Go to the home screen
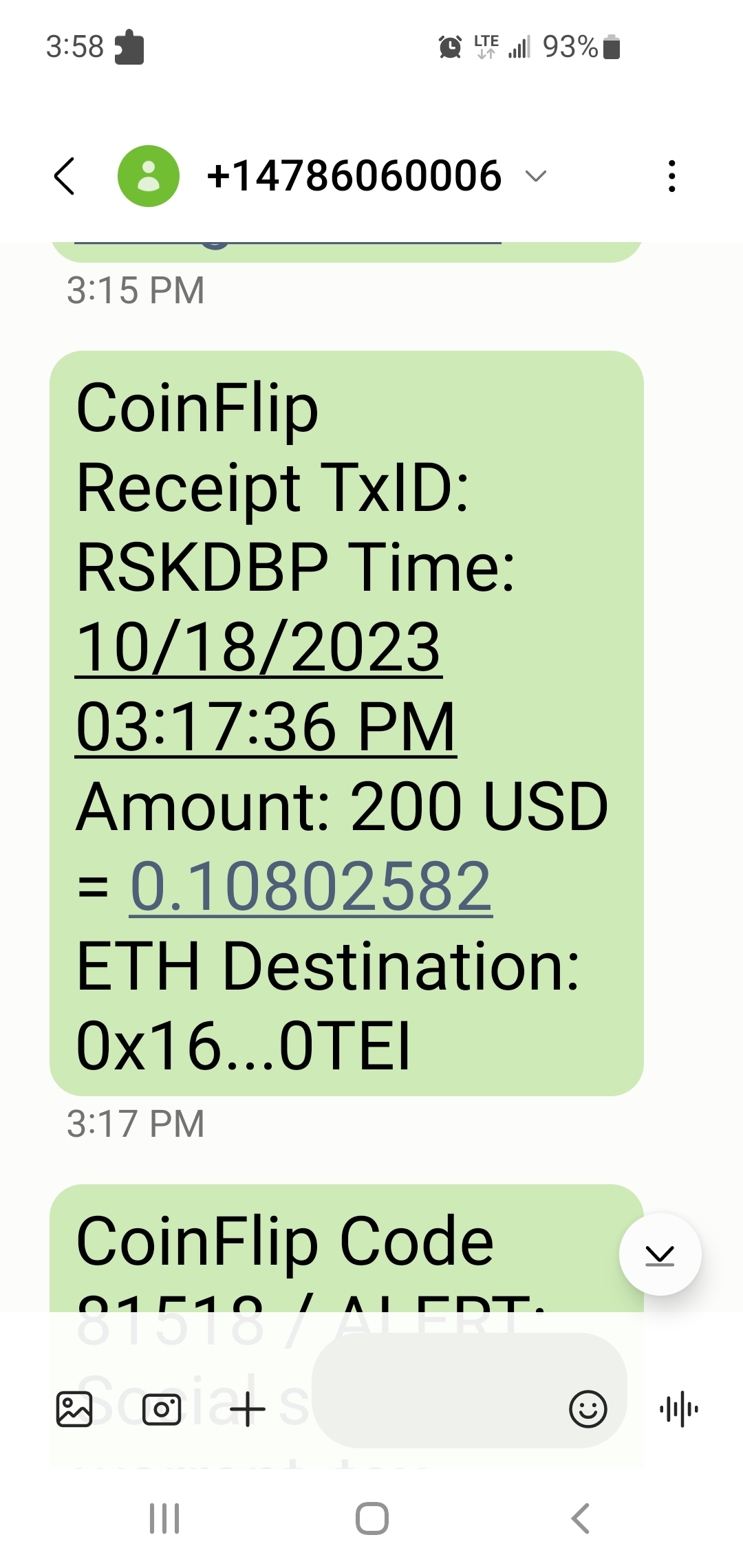Screen dimensions: 743x1568 [371, 1518]
